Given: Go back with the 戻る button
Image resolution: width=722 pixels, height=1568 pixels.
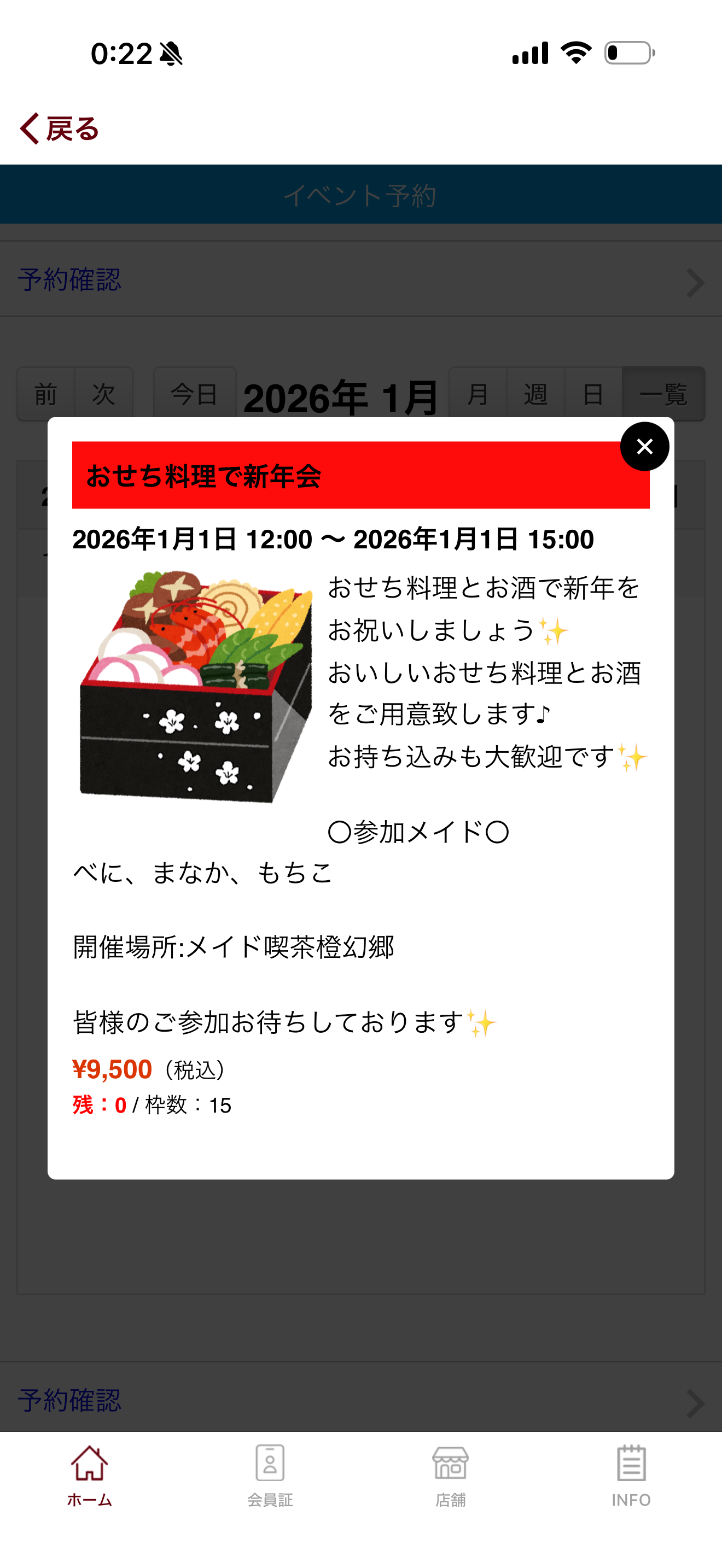Looking at the screenshot, I should [x=60, y=128].
